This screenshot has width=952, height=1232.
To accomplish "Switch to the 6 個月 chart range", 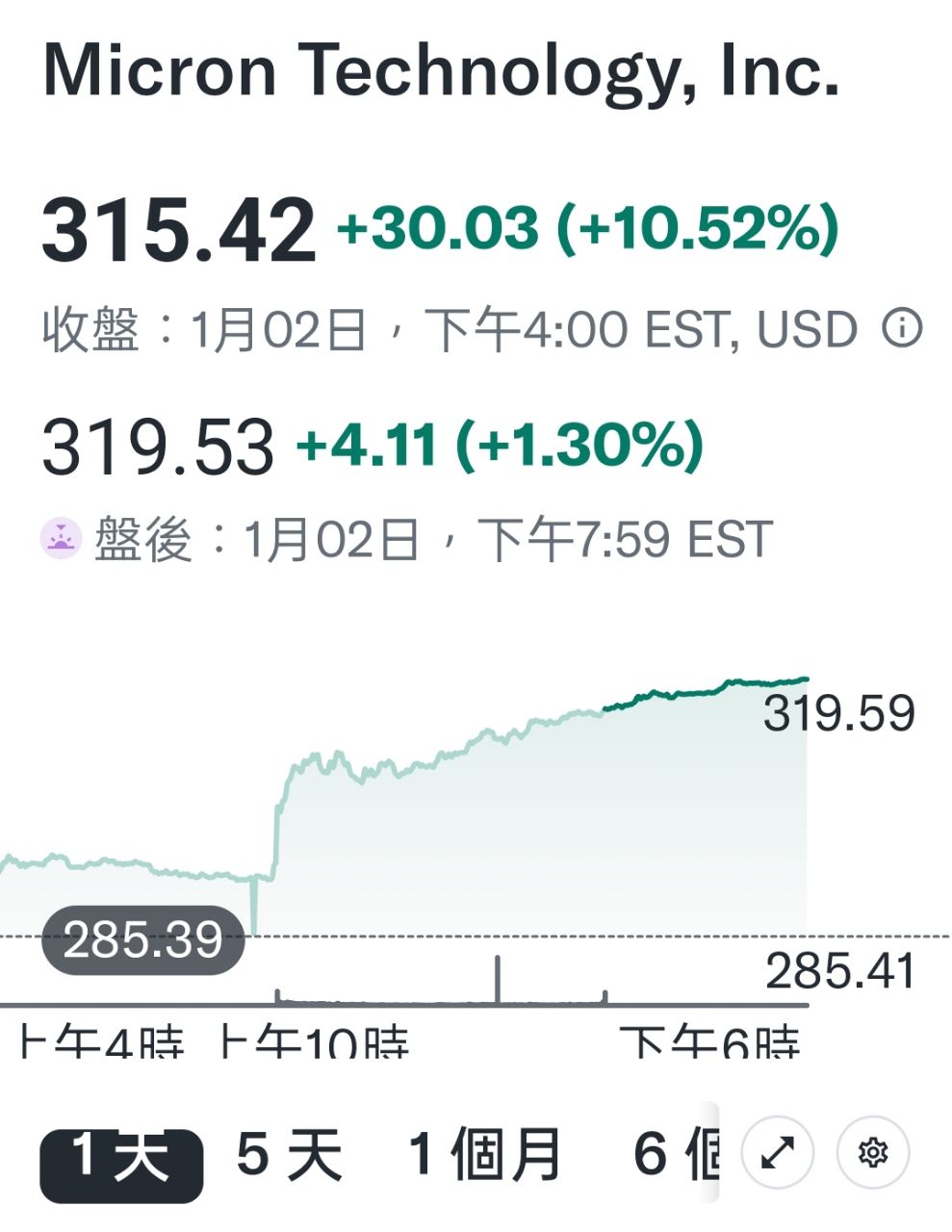I will pyautogui.click(x=674, y=1154).
